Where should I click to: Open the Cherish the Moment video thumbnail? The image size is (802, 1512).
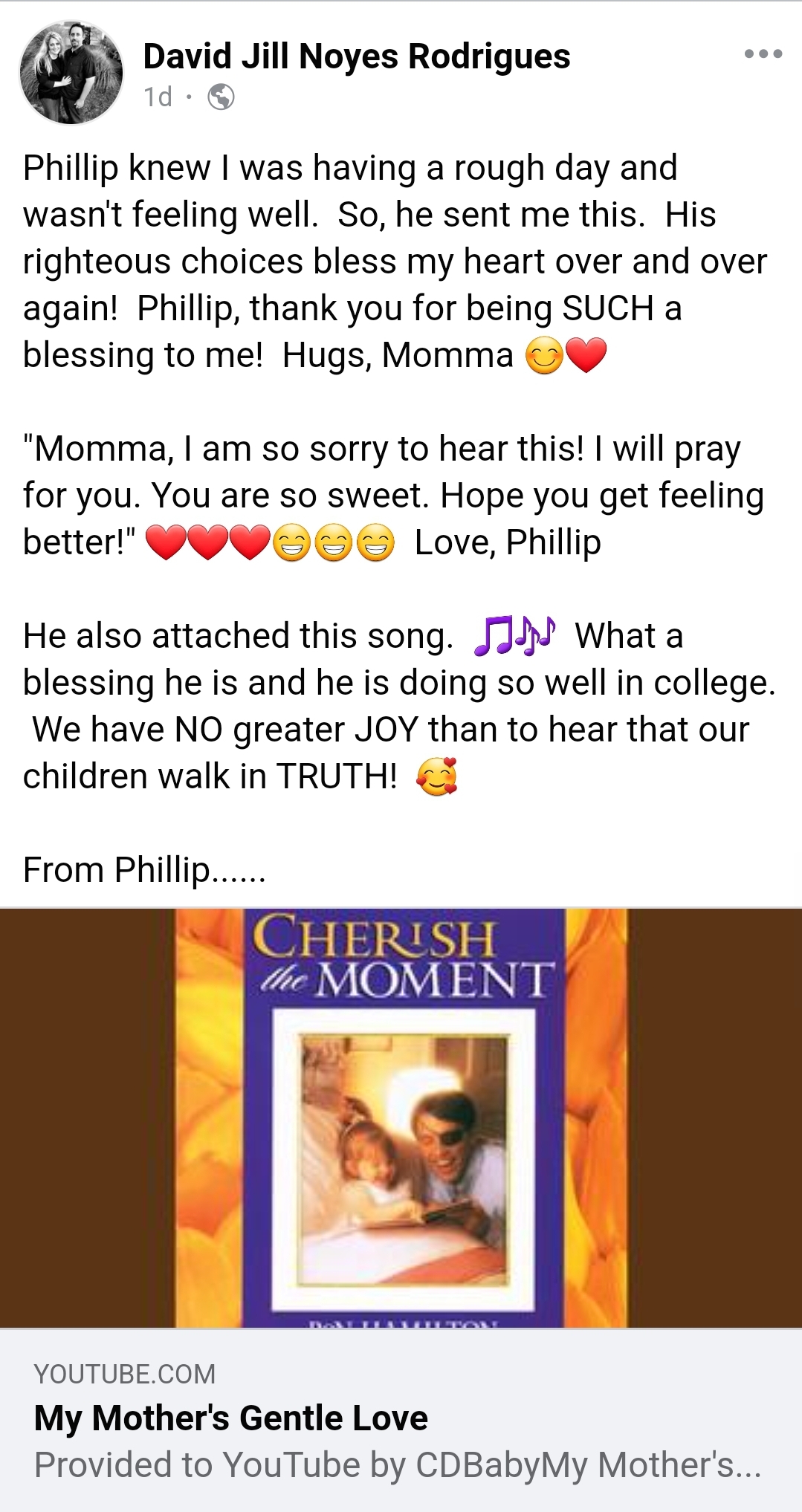click(401, 1117)
